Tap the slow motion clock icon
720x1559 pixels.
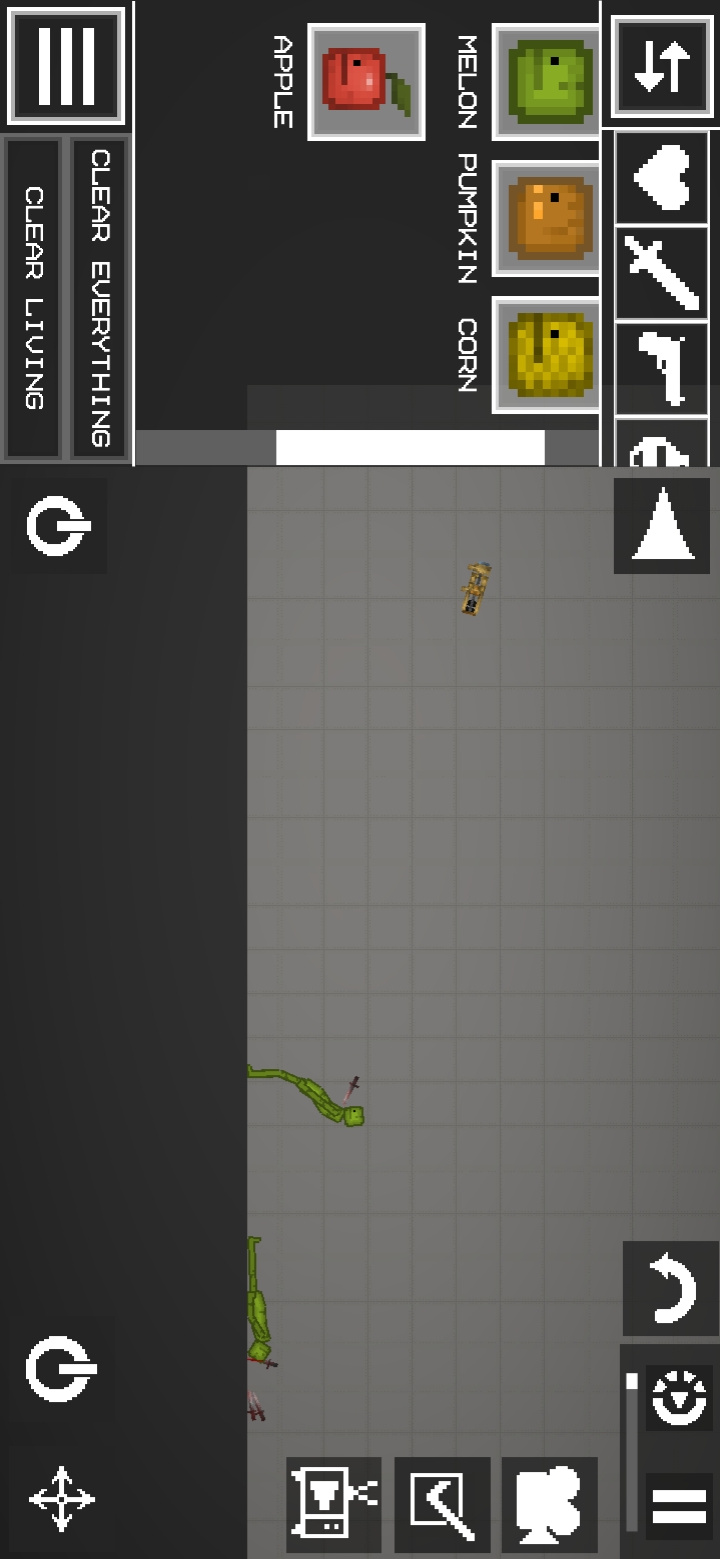[x=679, y=1397]
